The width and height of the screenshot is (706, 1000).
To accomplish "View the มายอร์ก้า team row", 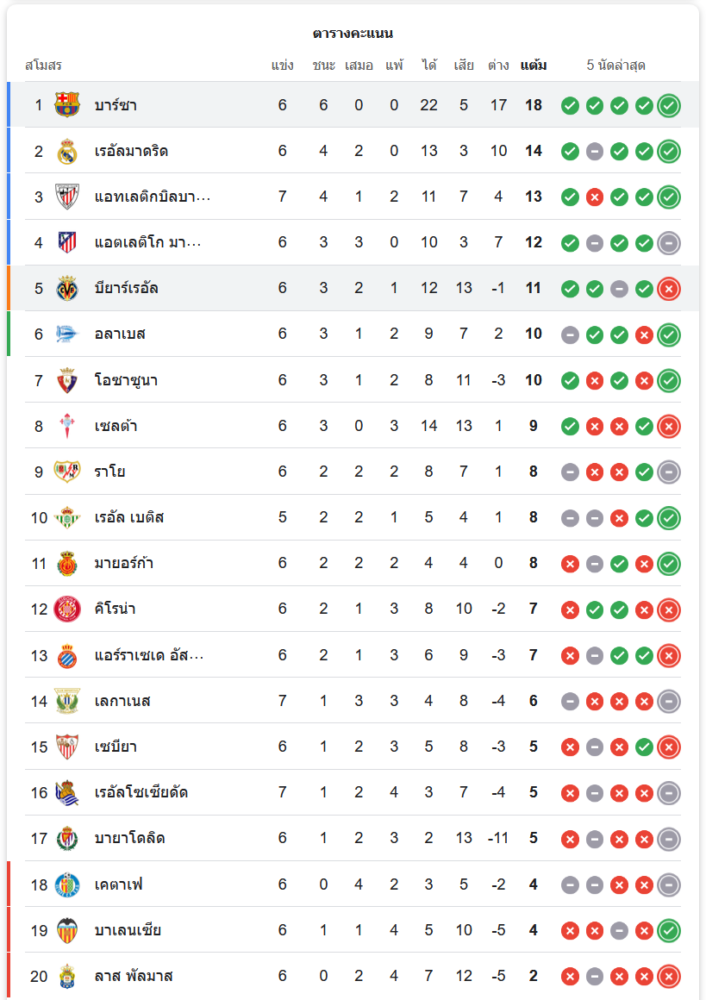I will tap(124, 563).
